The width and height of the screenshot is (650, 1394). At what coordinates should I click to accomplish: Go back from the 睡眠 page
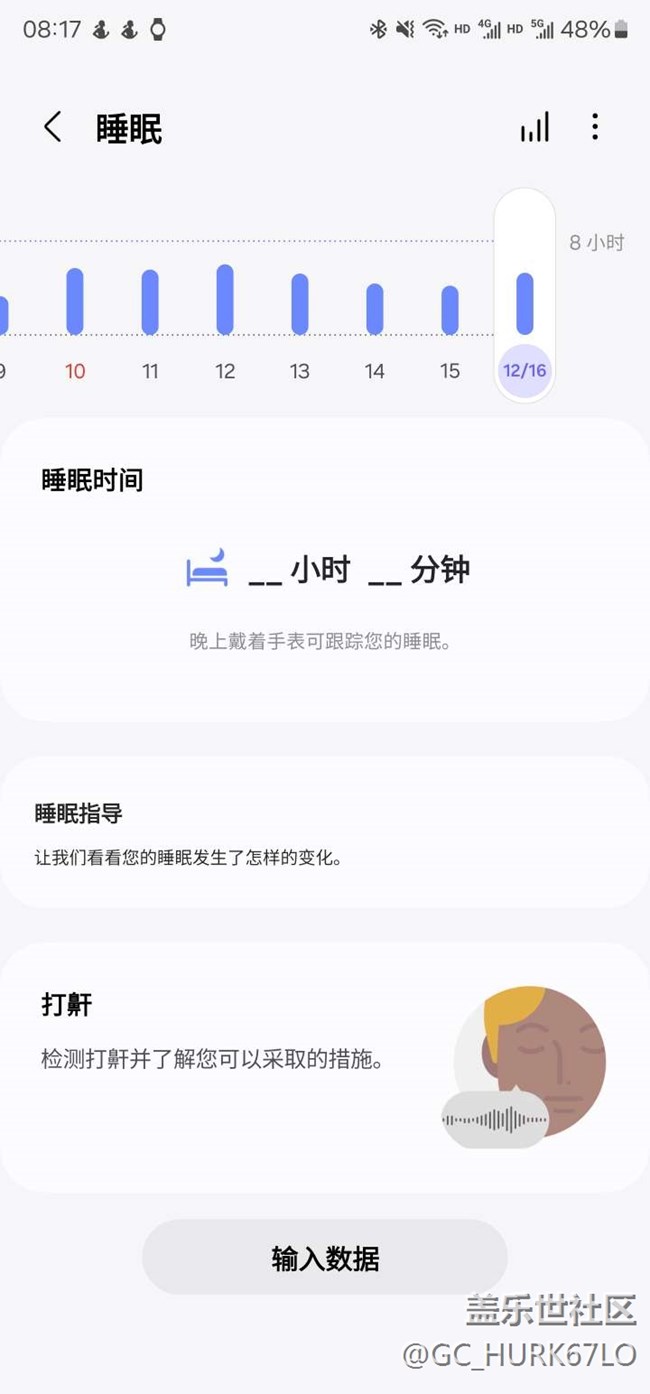point(53,128)
